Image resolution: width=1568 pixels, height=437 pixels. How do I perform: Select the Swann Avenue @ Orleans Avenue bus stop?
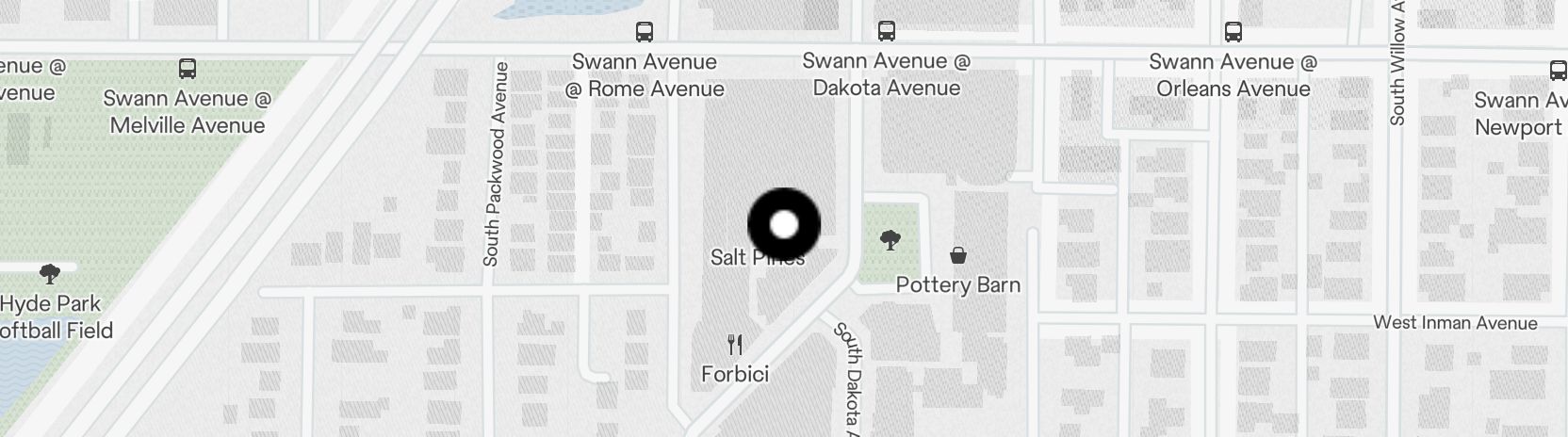pos(1233,32)
